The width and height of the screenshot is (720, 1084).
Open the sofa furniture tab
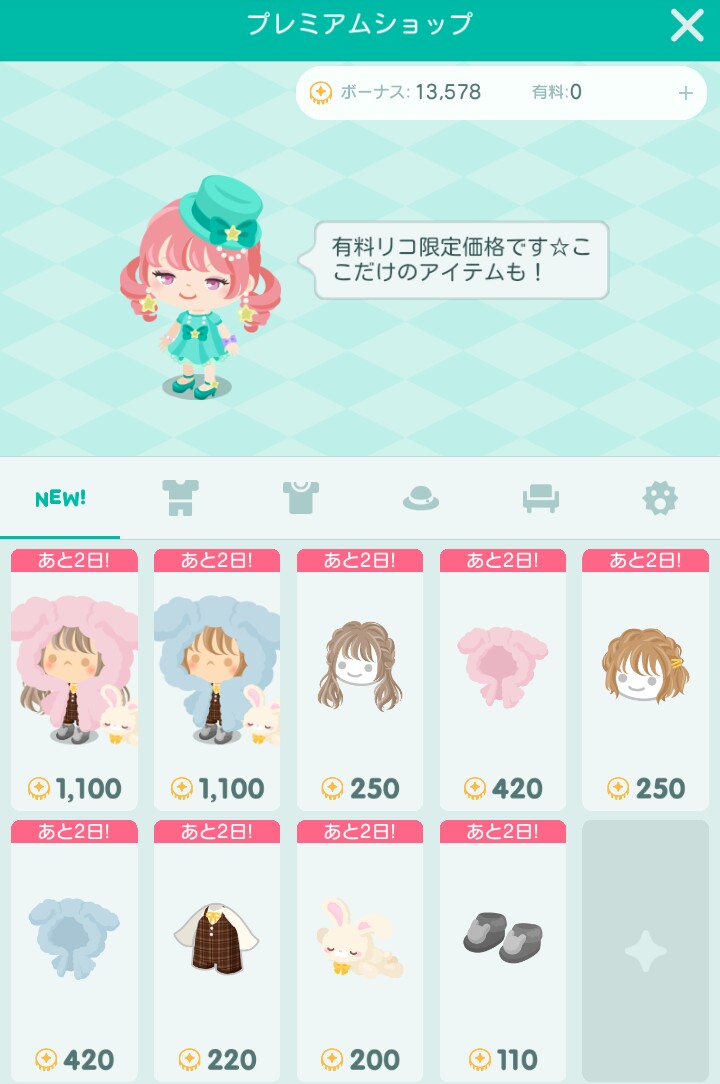[540, 498]
